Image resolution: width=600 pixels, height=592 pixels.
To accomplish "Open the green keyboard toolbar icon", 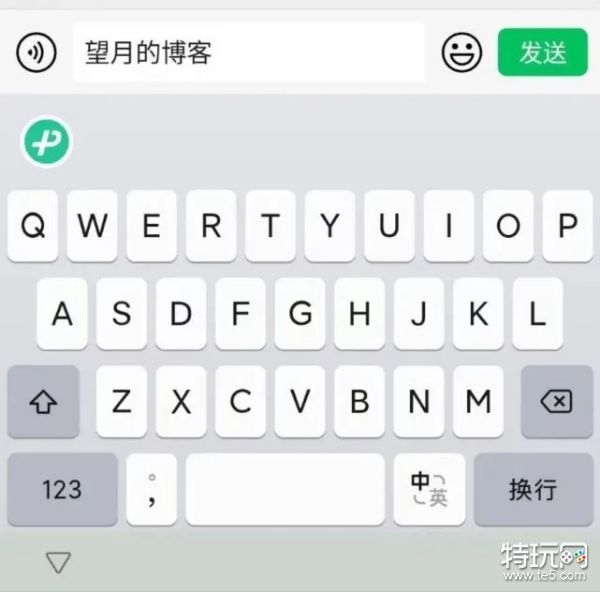I will click(x=47, y=142).
